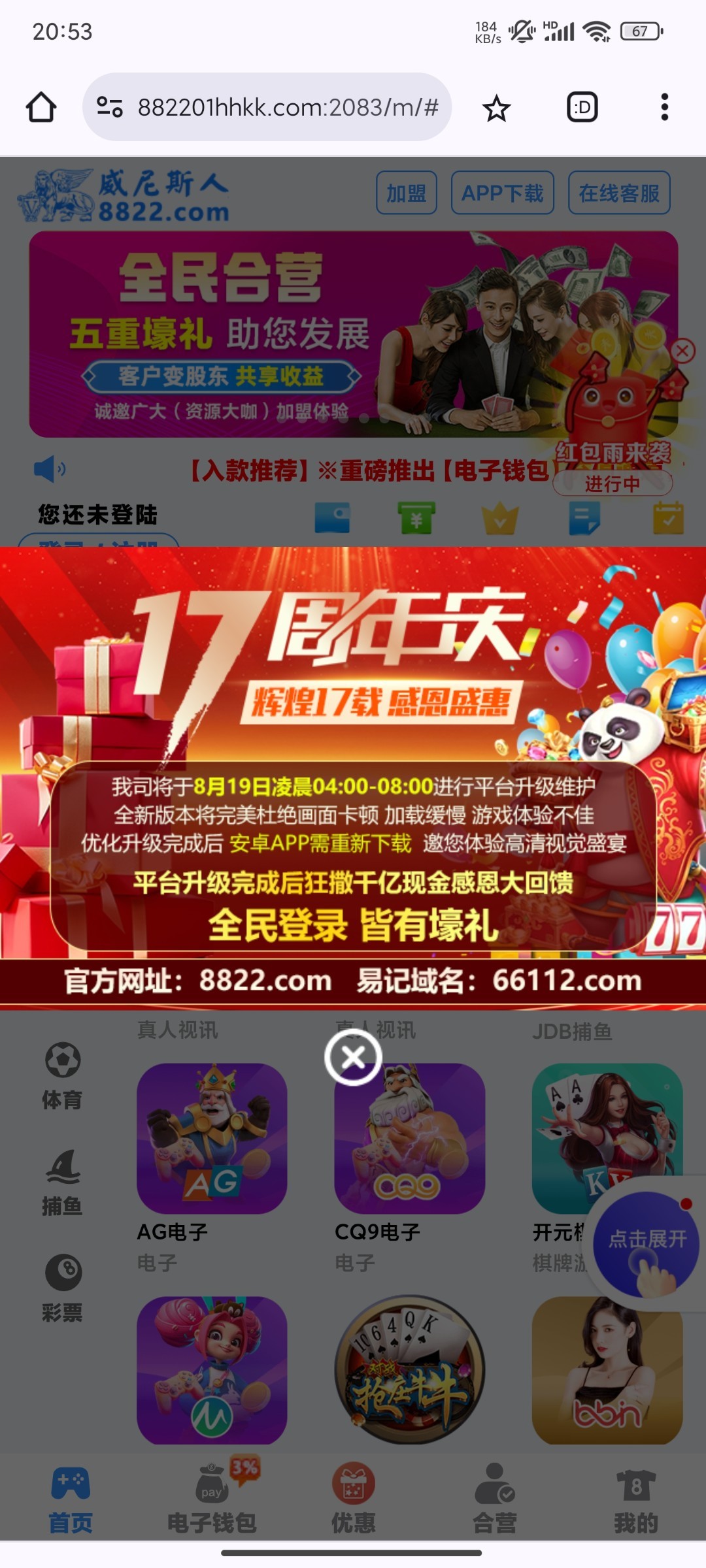Expand the 点击展开 floating button
Viewport: 706px width, 1568px height.
646,1243
